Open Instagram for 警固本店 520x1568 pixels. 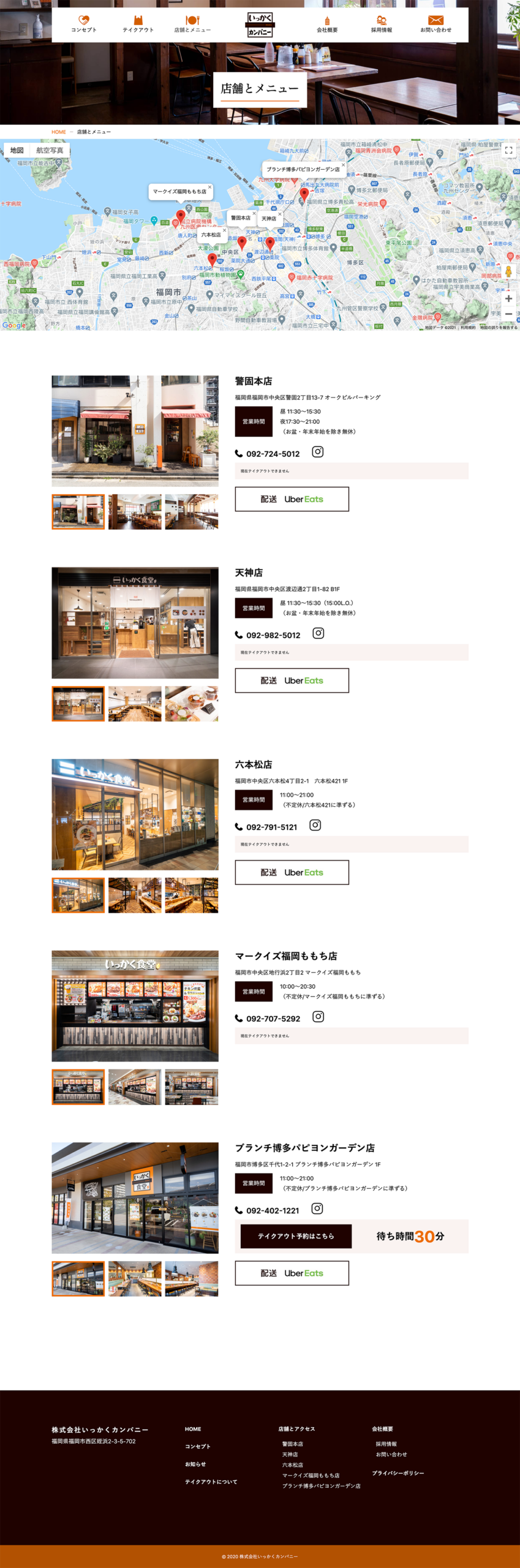click(x=317, y=452)
